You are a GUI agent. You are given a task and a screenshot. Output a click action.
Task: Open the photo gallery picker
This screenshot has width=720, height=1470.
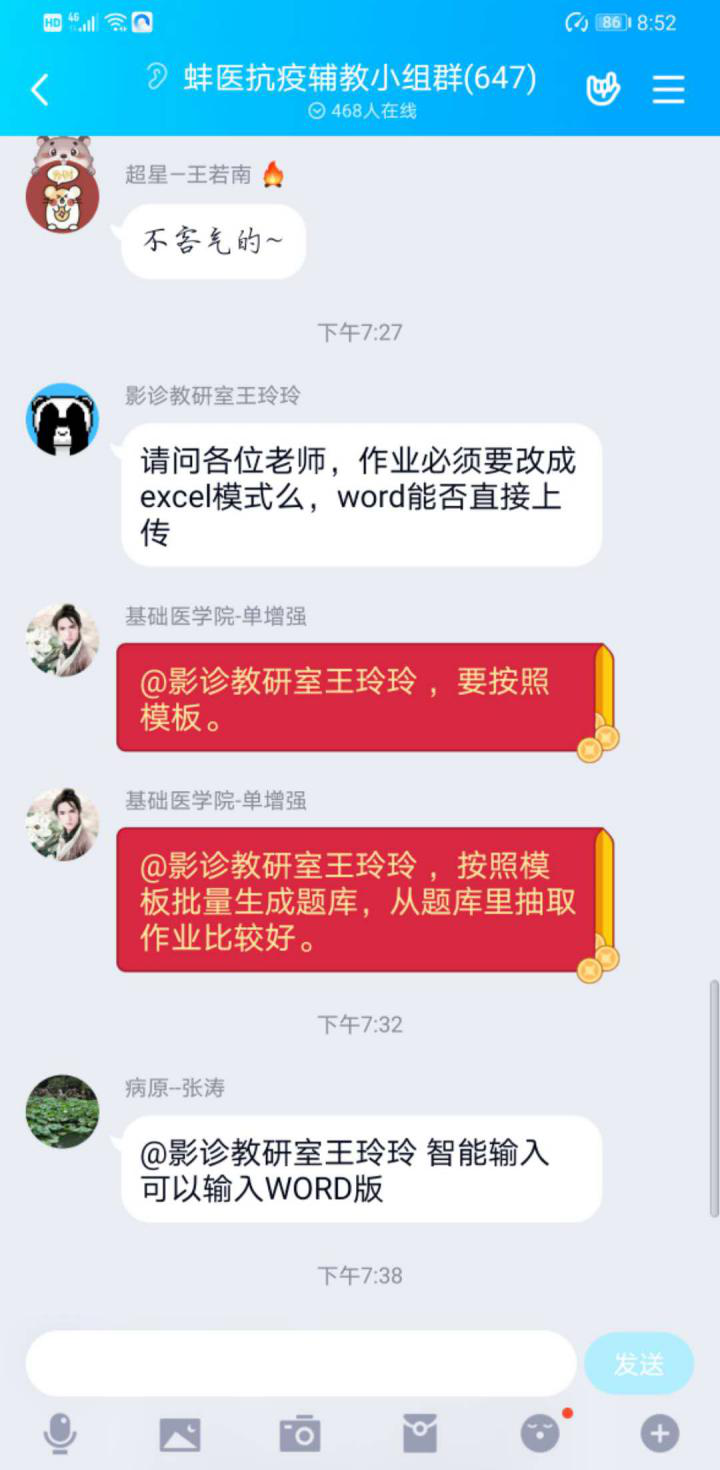point(180,1434)
